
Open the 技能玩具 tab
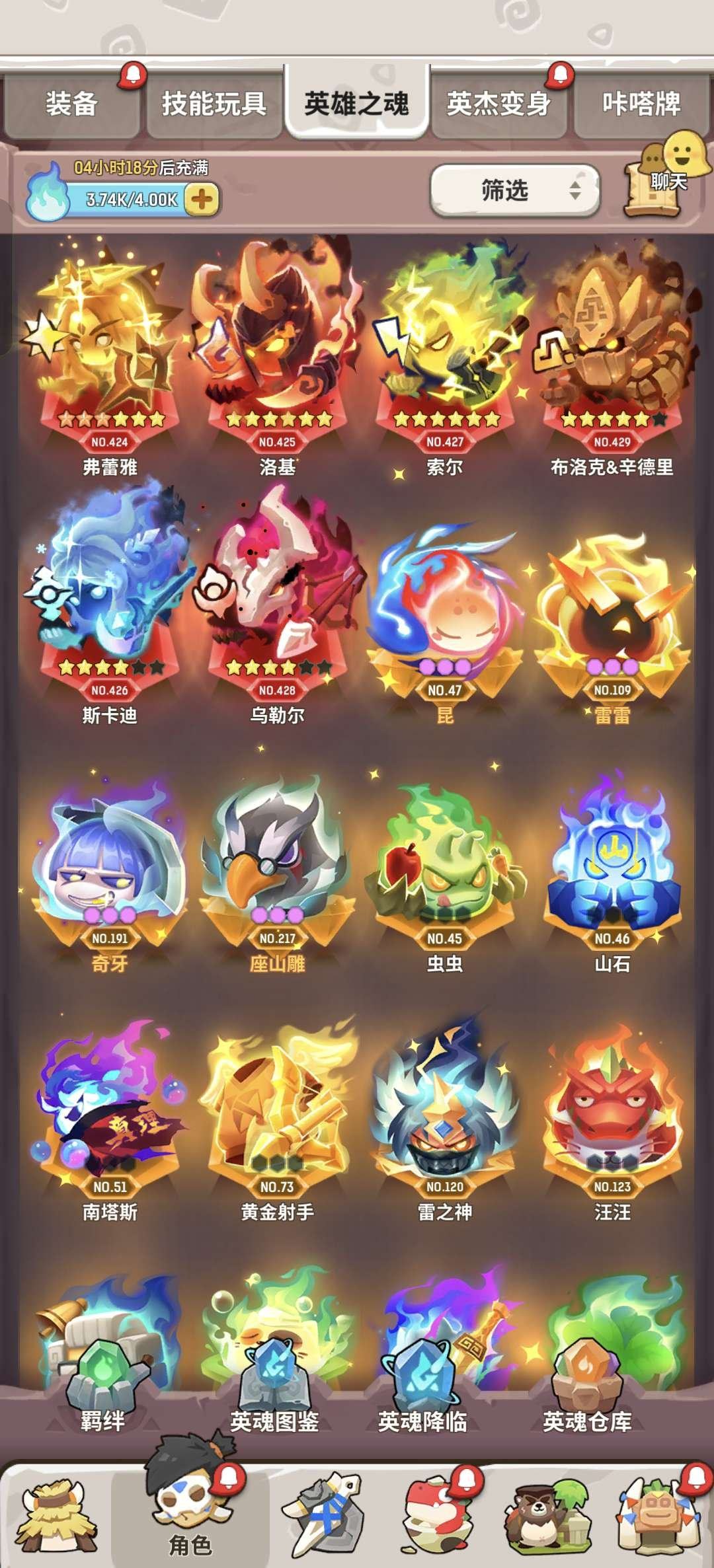tap(214, 104)
